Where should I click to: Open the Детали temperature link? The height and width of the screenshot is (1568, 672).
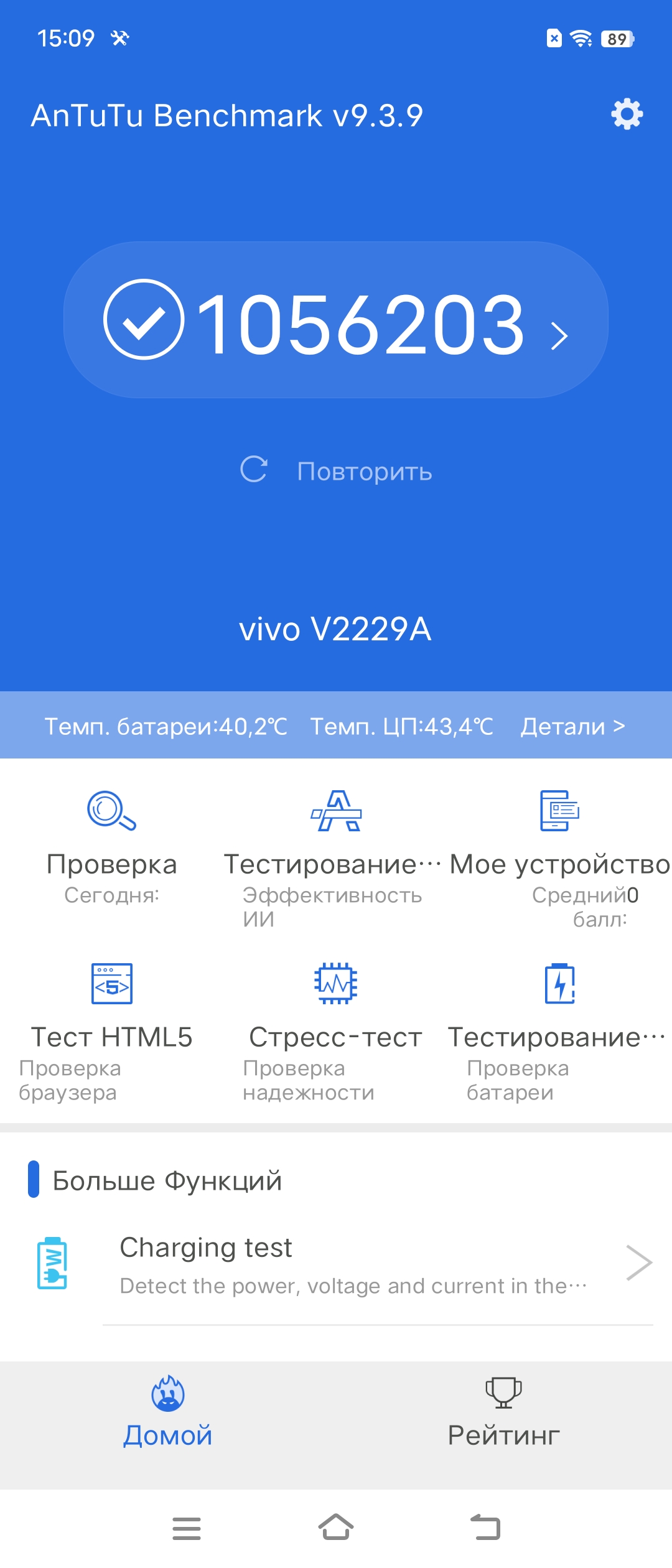coord(572,726)
